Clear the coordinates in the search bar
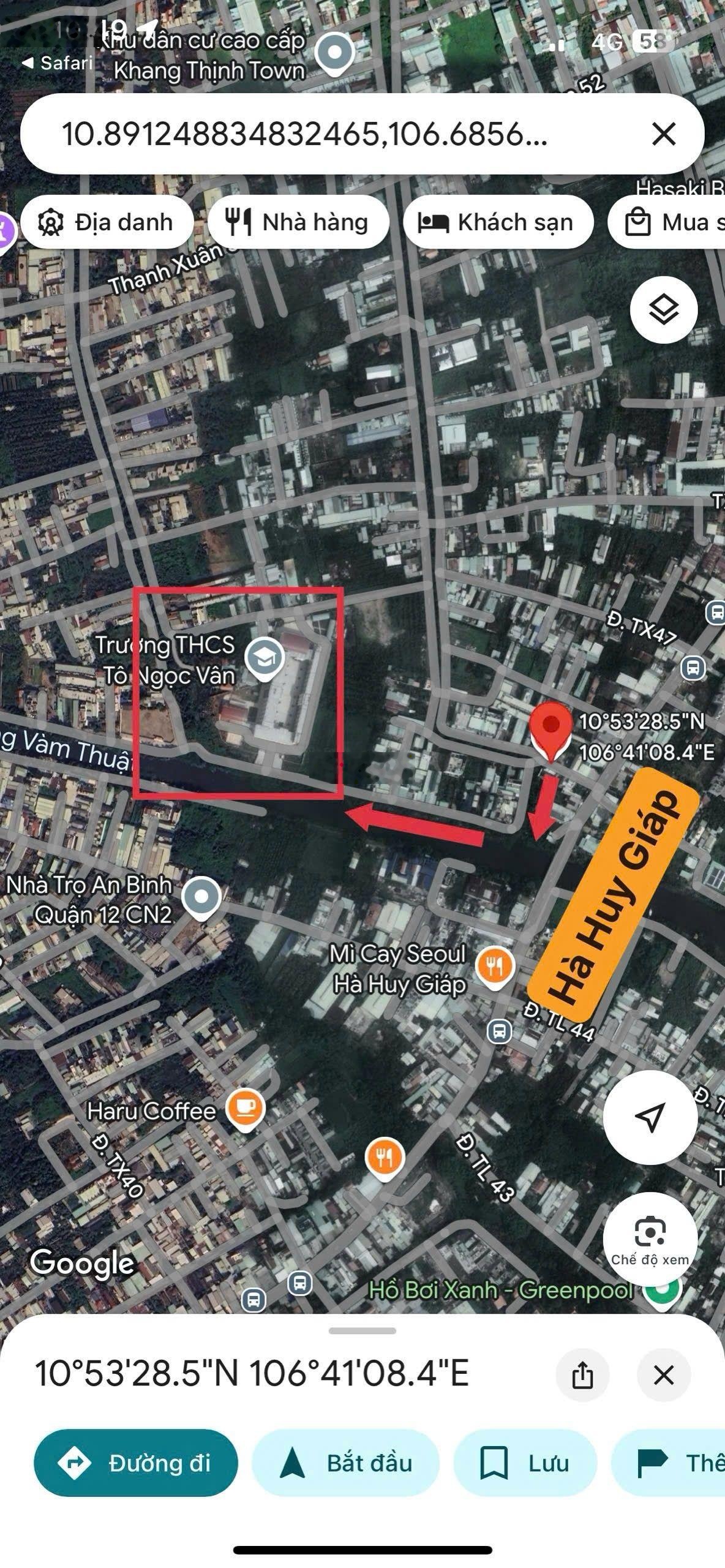725x1568 pixels. [x=663, y=134]
